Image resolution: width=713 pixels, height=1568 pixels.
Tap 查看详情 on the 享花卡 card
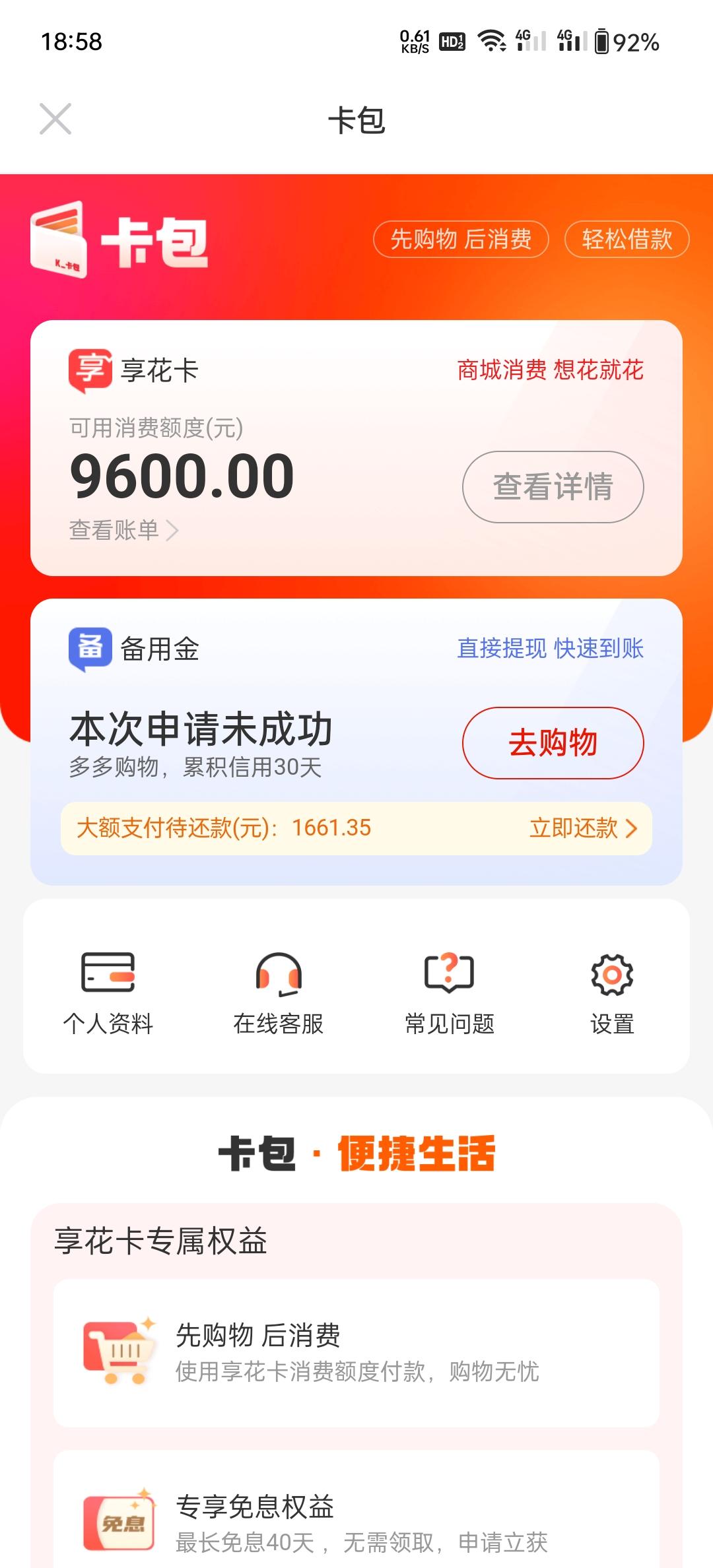coord(553,487)
